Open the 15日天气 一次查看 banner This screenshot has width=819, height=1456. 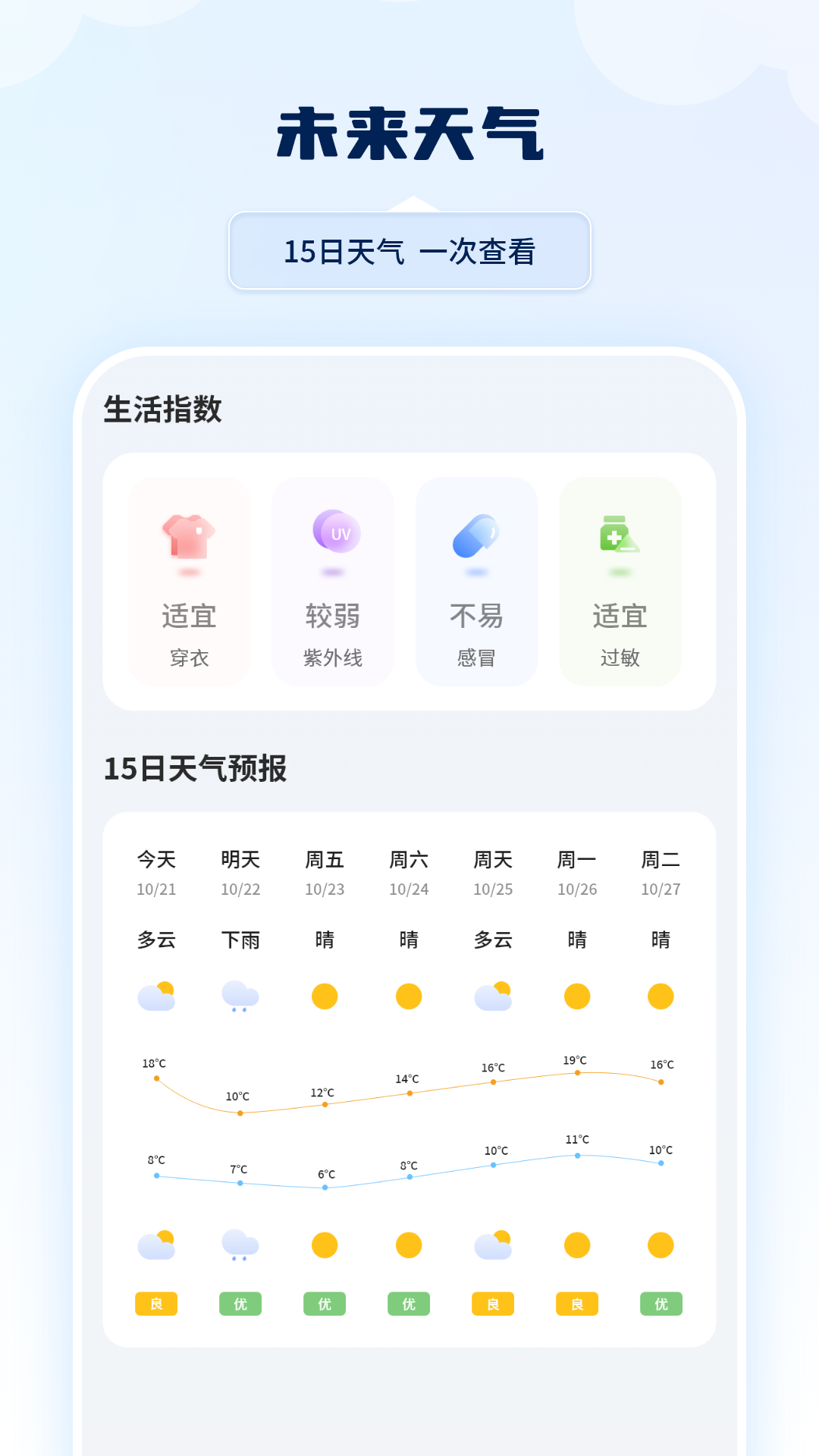tap(409, 251)
